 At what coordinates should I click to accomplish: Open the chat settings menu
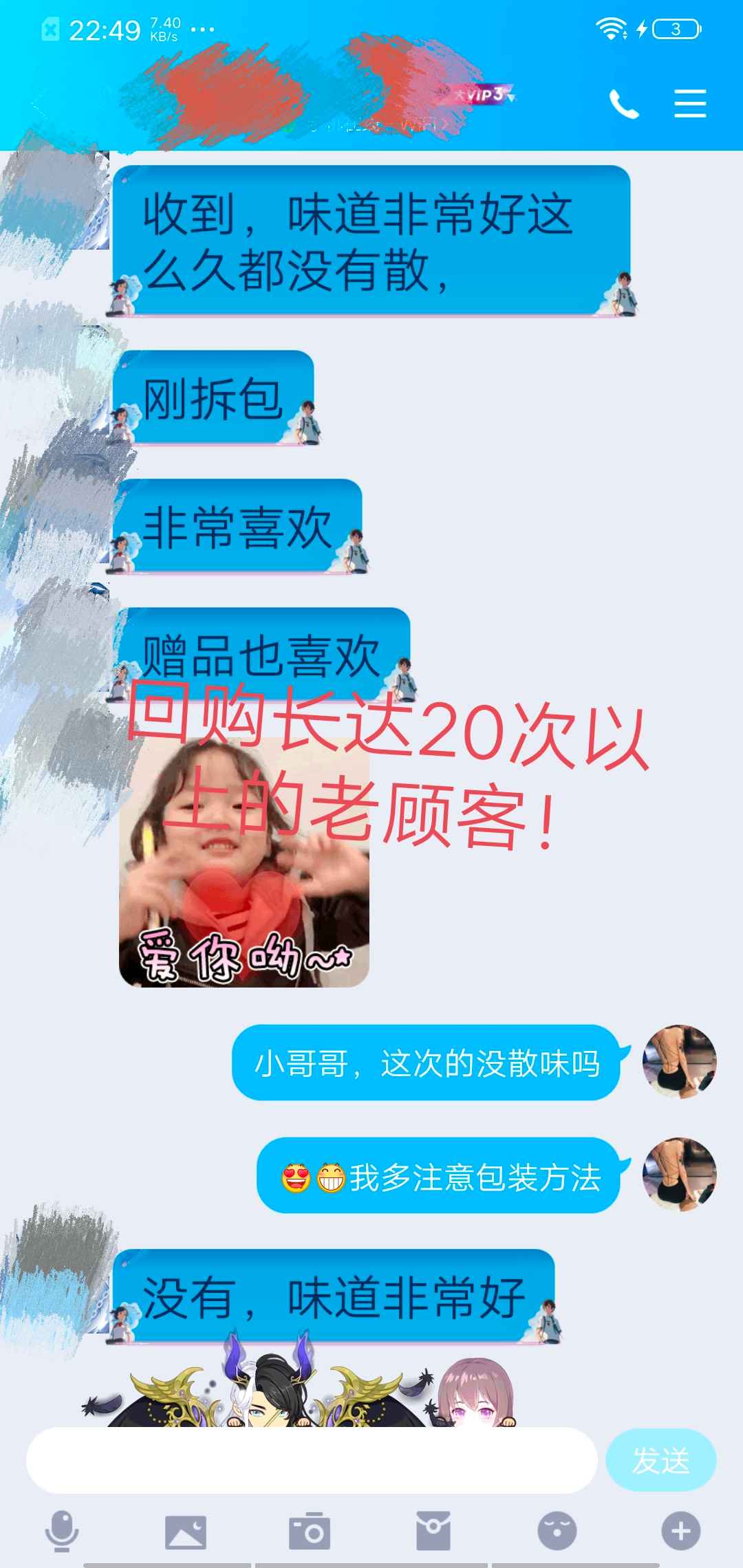click(x=690, y=104)
